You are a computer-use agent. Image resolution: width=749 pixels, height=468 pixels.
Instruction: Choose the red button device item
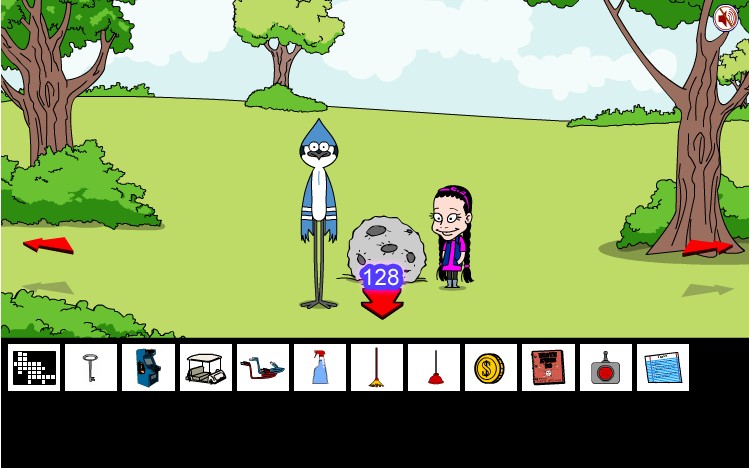pyautogui.click(x=605, y=367)
